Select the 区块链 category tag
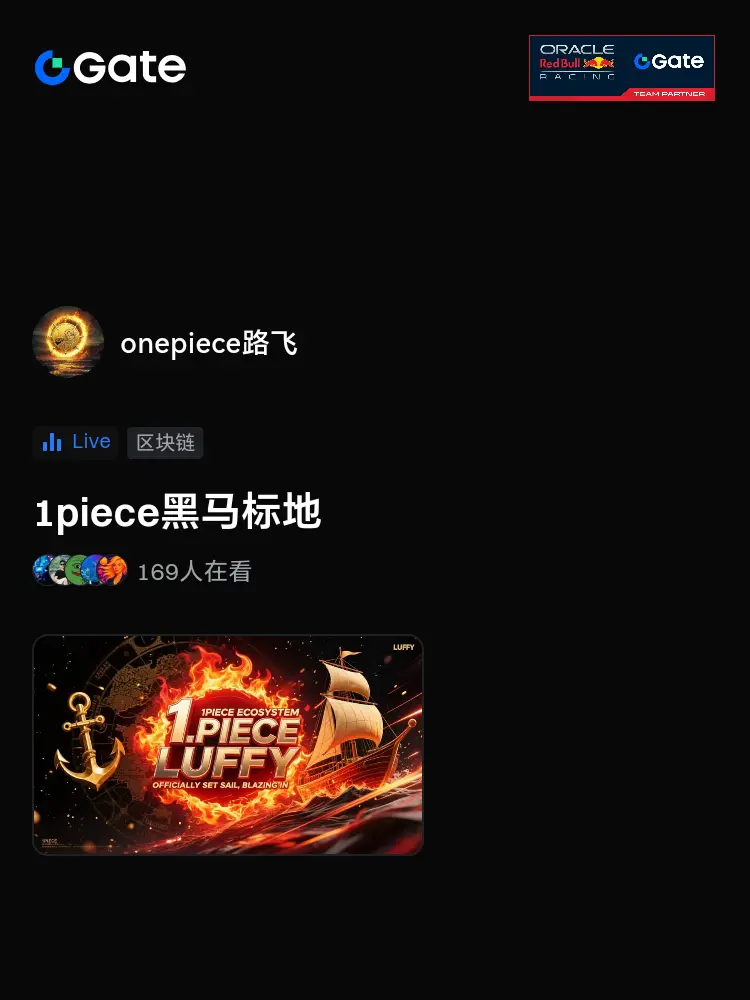The height and width of the screenshot is (1000, 750). coord(165,442)
